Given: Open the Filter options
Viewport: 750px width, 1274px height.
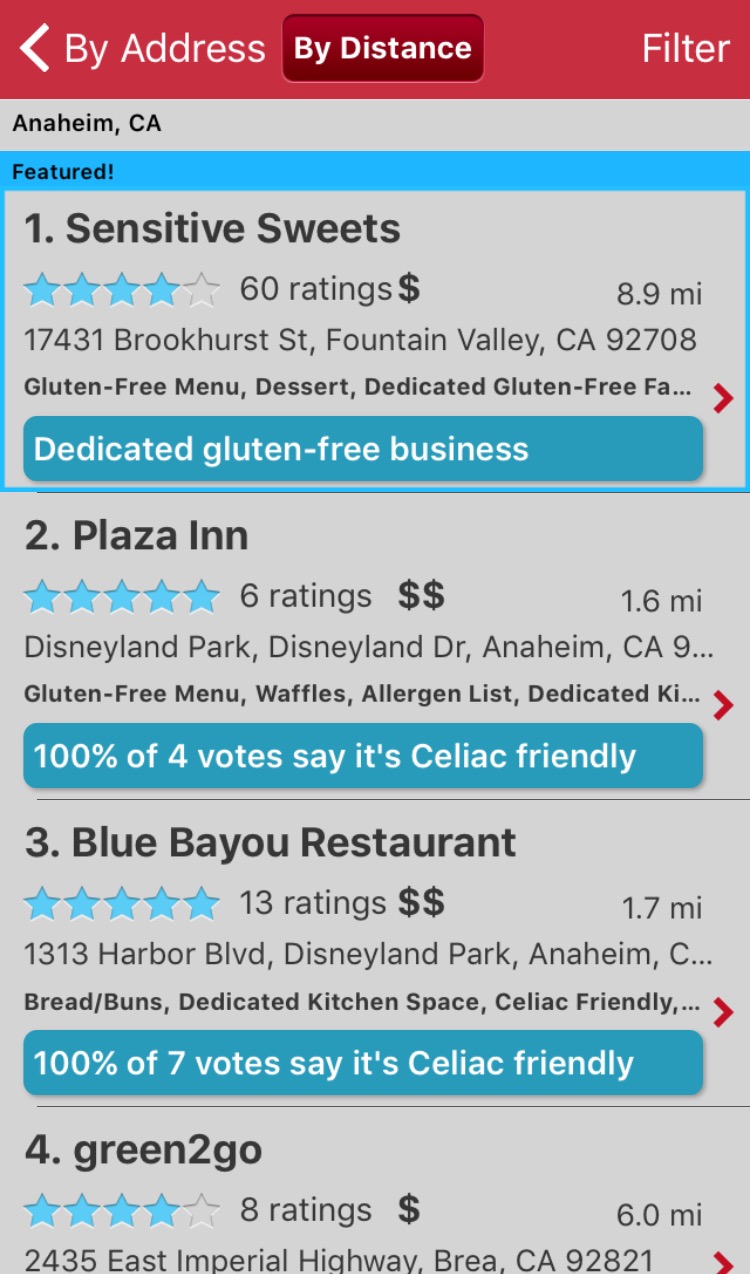Looking at the screenshot, I should pos(685,48).
